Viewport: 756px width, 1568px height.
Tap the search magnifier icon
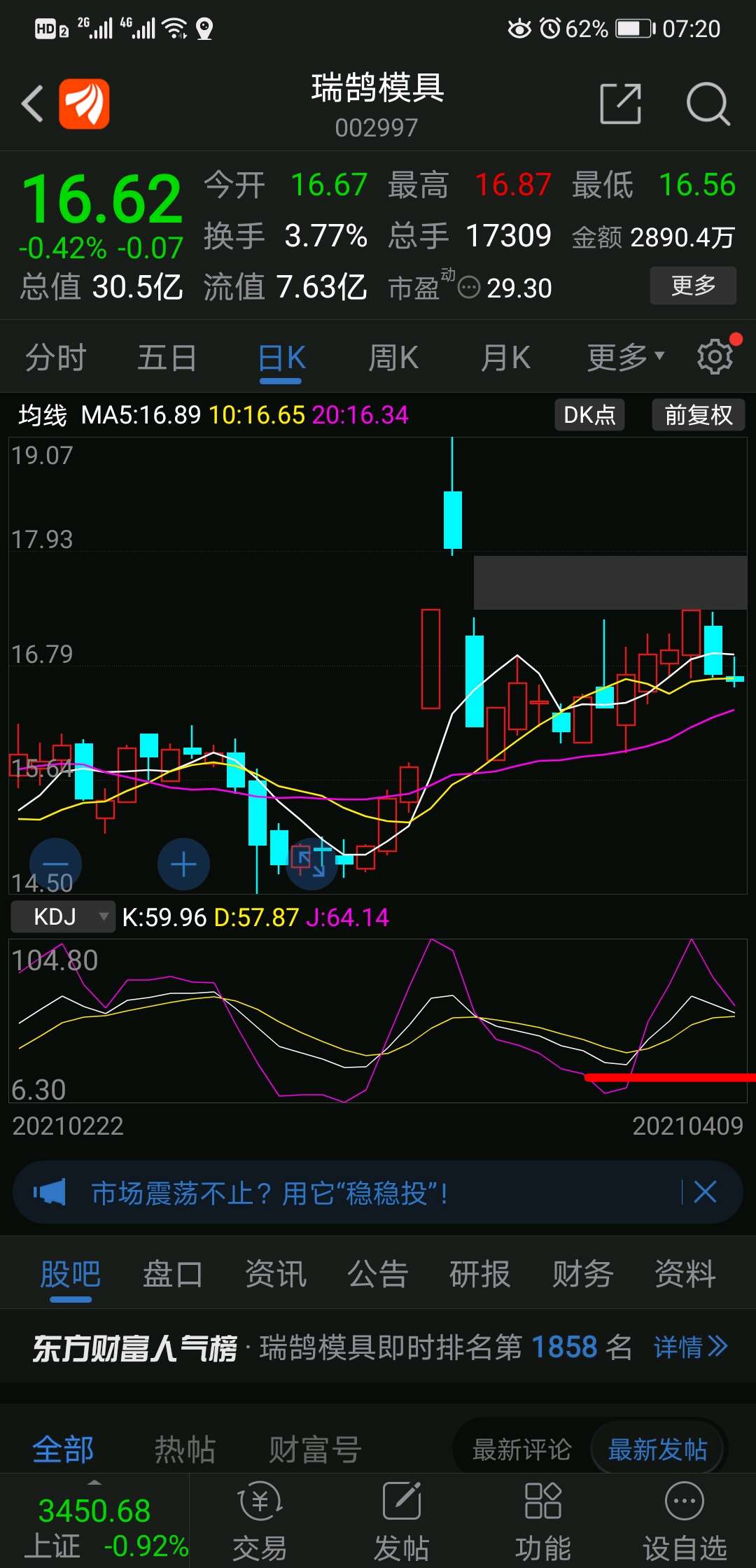pyautogui.click(x=708, y=103)
